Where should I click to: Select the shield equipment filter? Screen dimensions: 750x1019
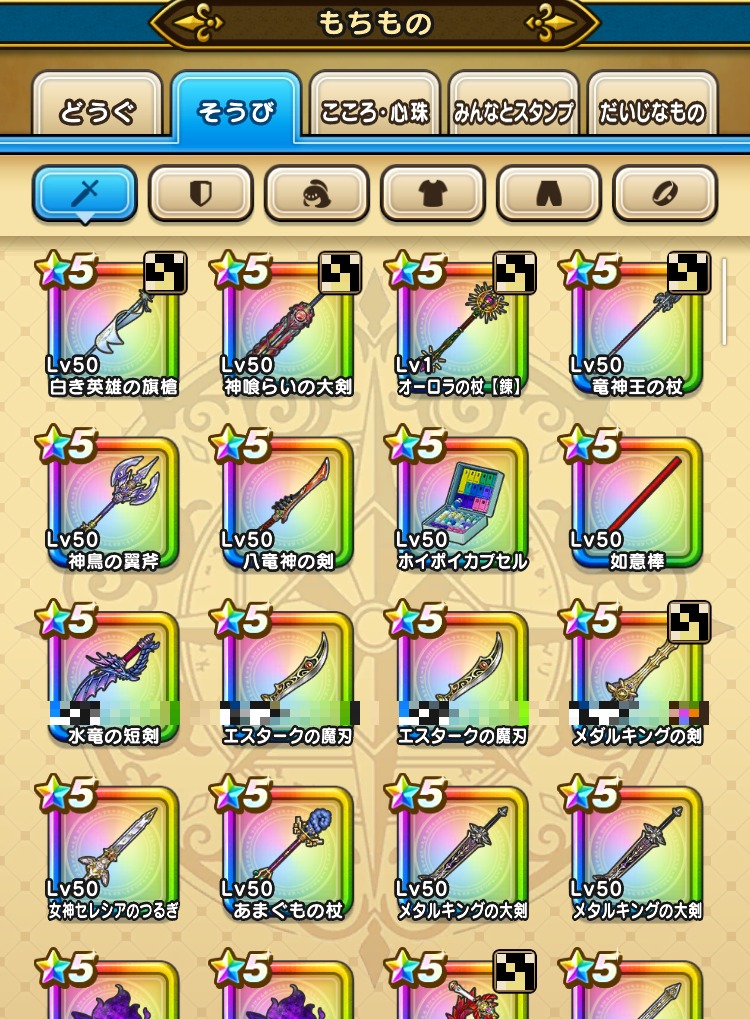[x=201, y=193]
